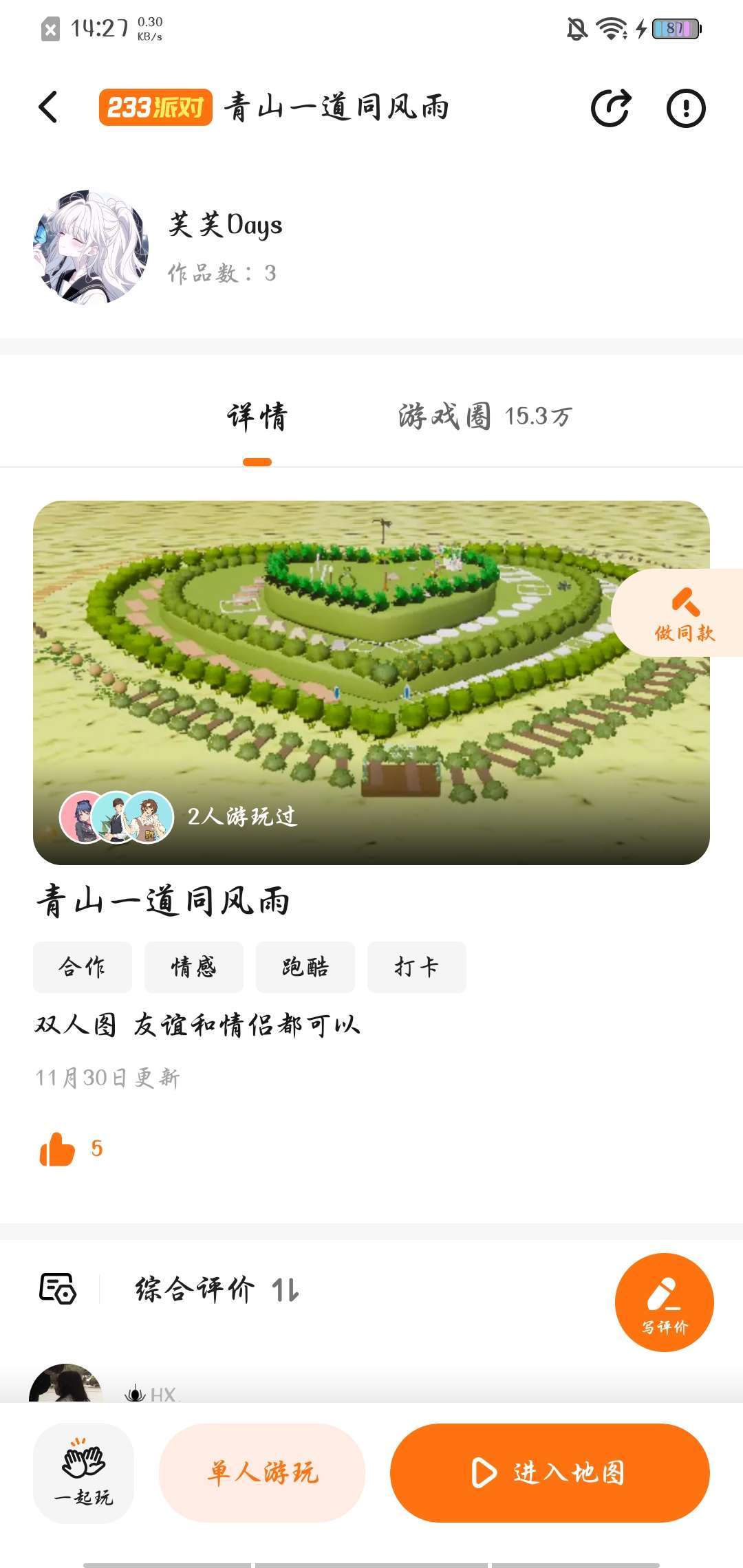743x1568 pixels.
Task: Go back using the back arrow
Action: pos(48,107)
